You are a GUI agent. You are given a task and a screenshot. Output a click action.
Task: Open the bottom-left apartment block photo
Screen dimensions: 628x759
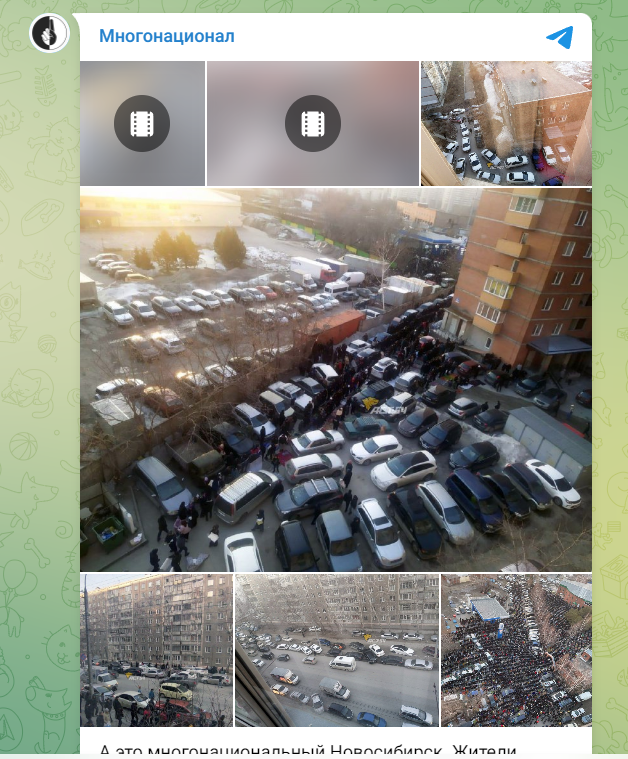[156, 650]
